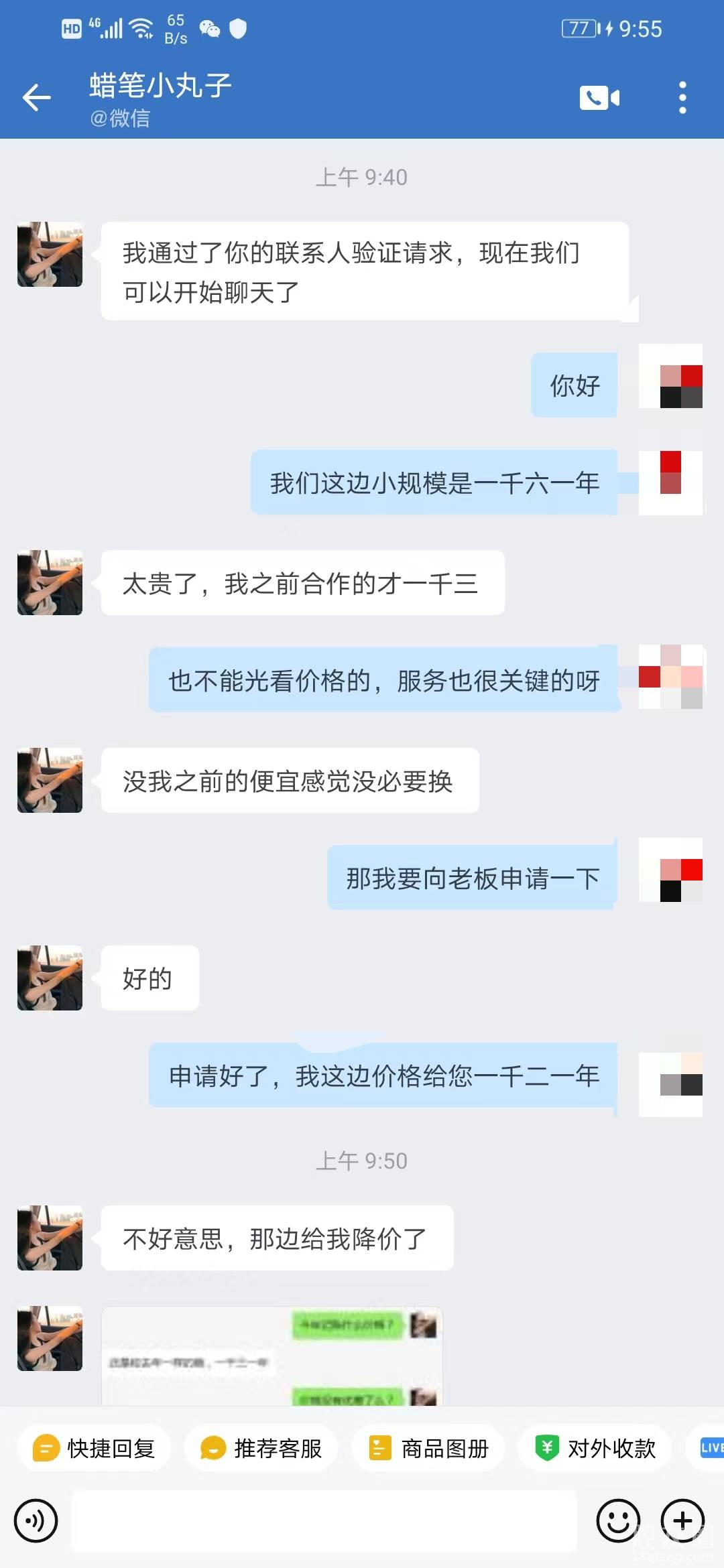Select the 推荐客服 chip

point(261,1448)
